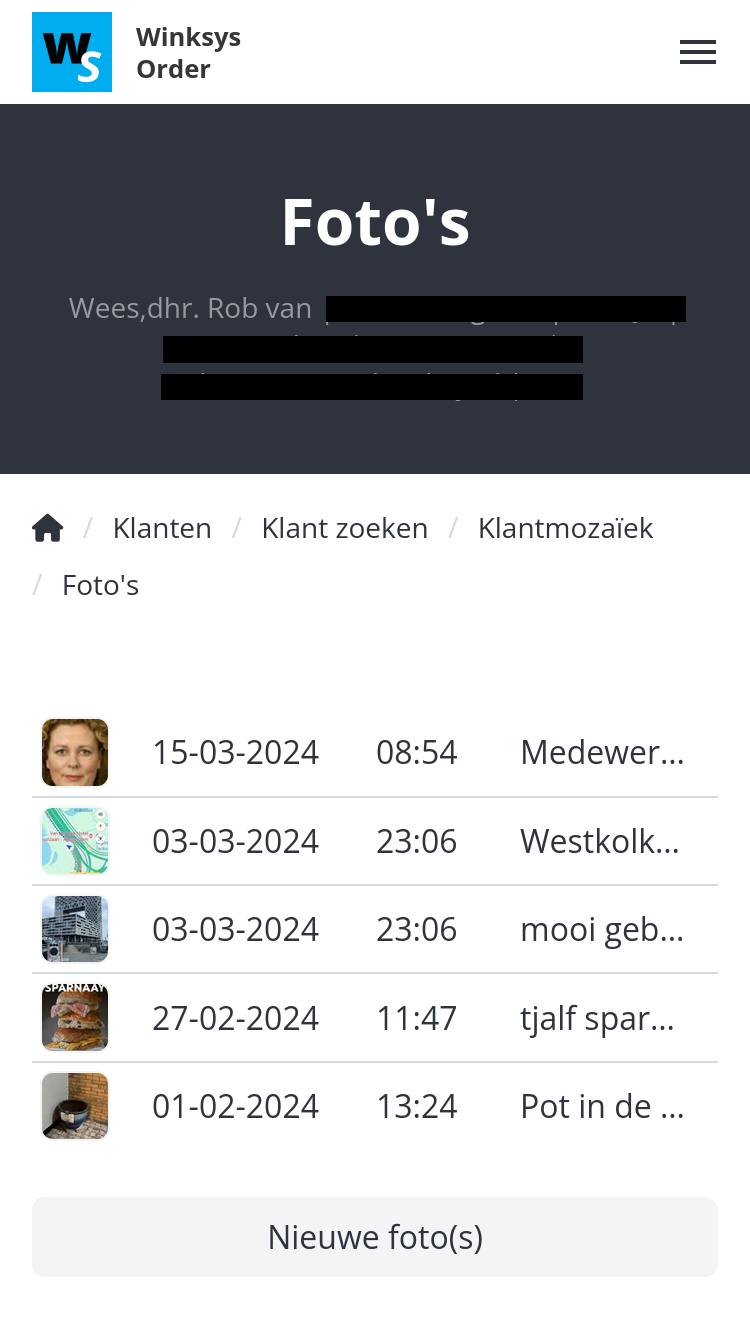750x1334 pixels.
Task: Open the 'mooi geb...' building photo
Action: [x=375, y=929]
